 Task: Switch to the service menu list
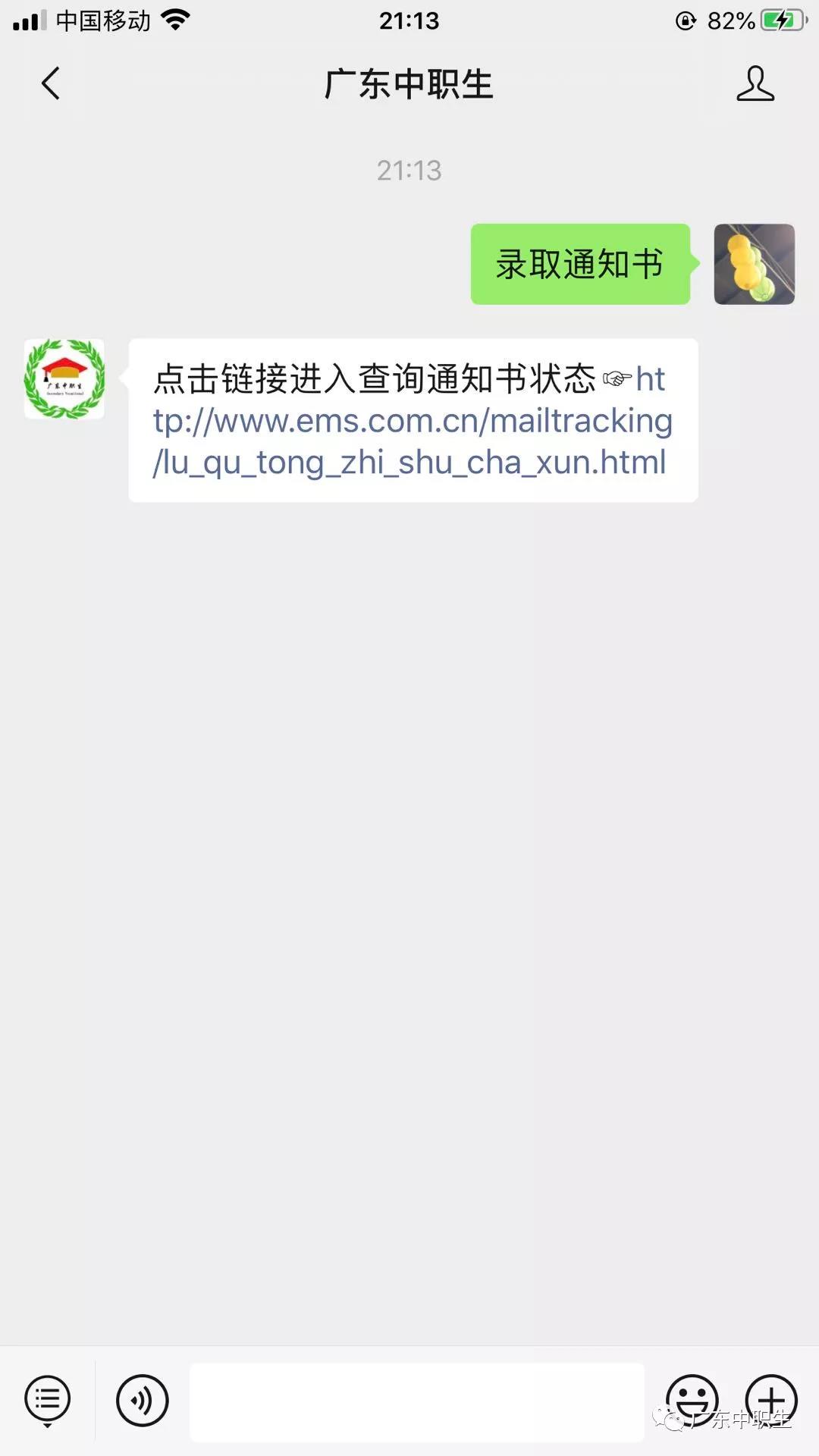[48, 1400]
